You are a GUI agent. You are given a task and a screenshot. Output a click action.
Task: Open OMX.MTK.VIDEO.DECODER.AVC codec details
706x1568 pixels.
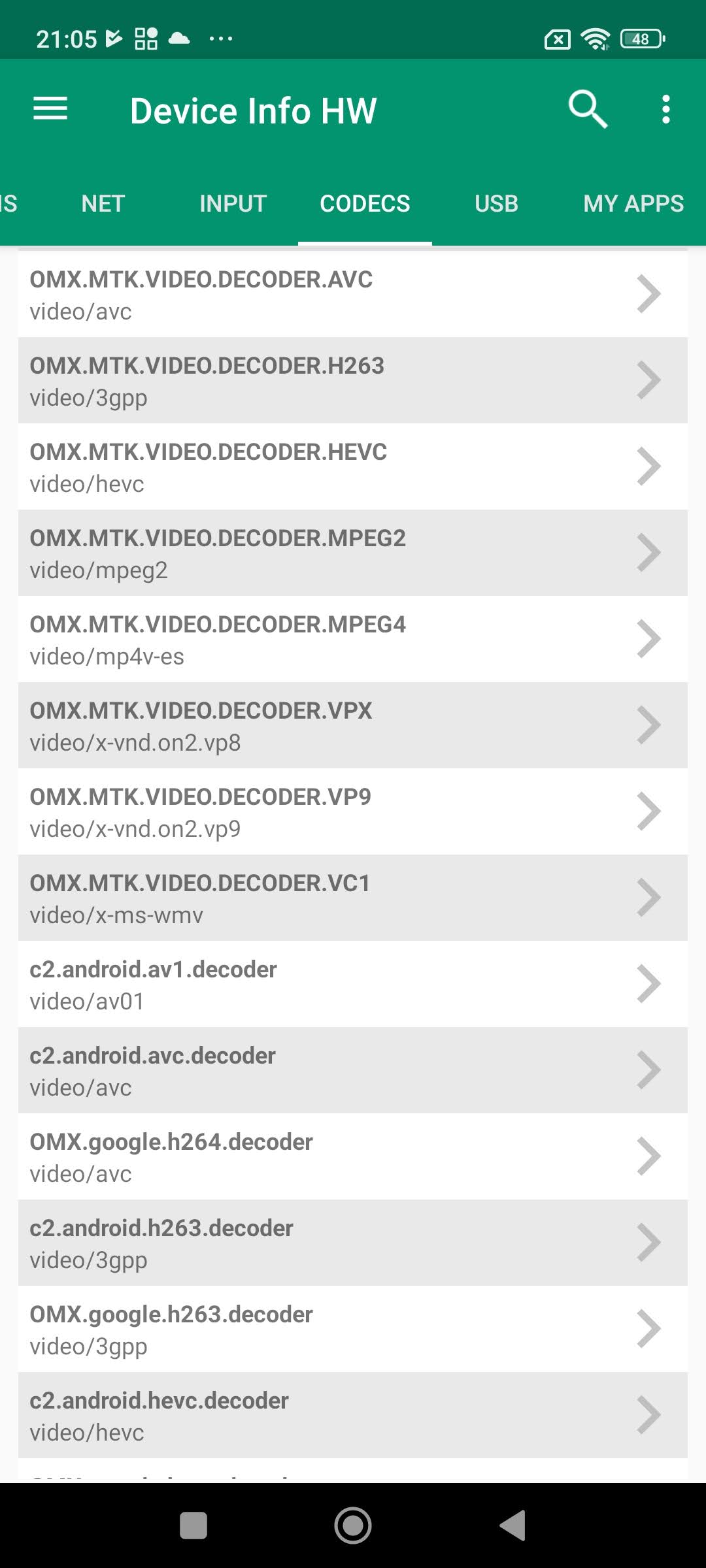pos(352,295)
